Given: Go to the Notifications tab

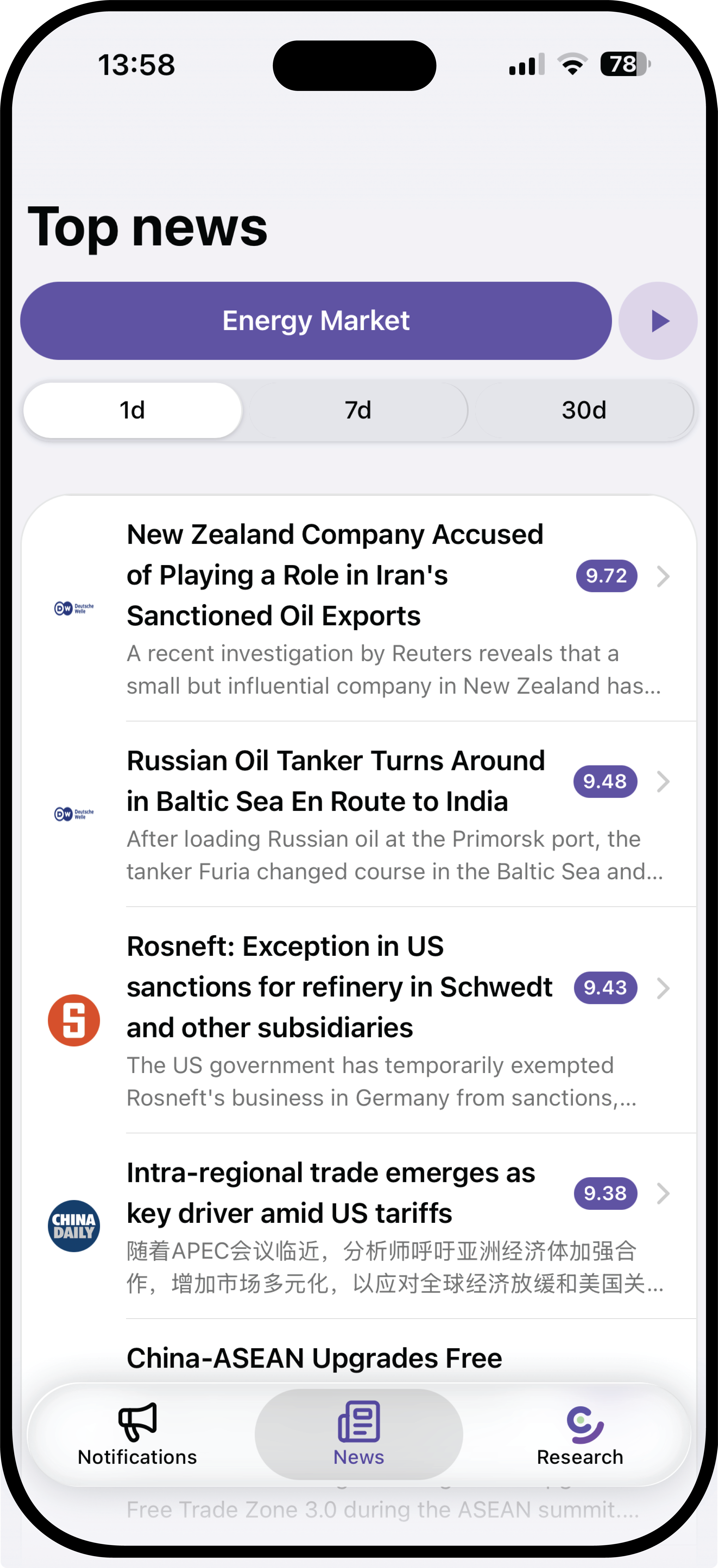Looking at the screenshot, I should coord(138,1434).
